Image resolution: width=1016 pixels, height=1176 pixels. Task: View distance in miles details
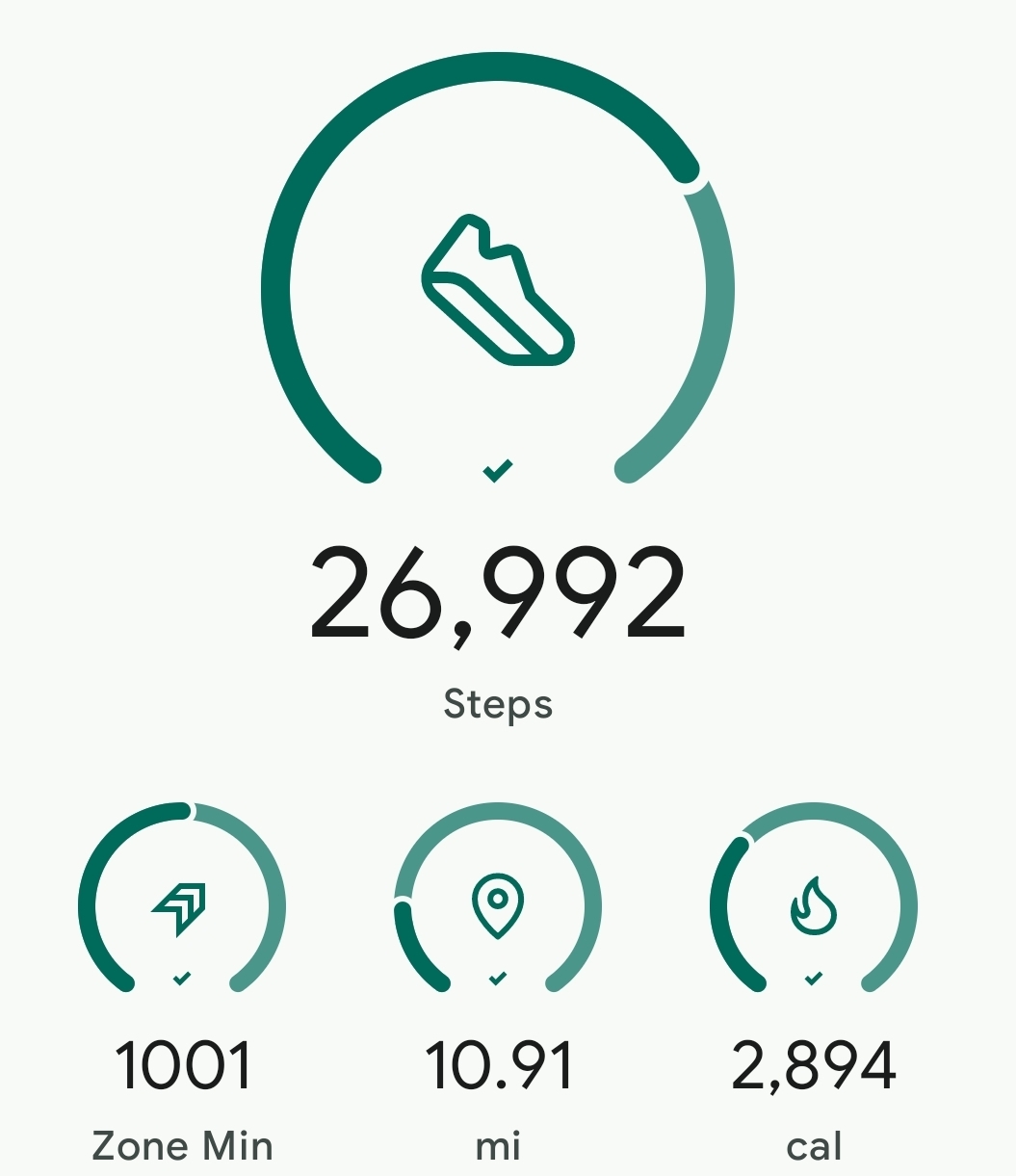[x=498, y=905]
